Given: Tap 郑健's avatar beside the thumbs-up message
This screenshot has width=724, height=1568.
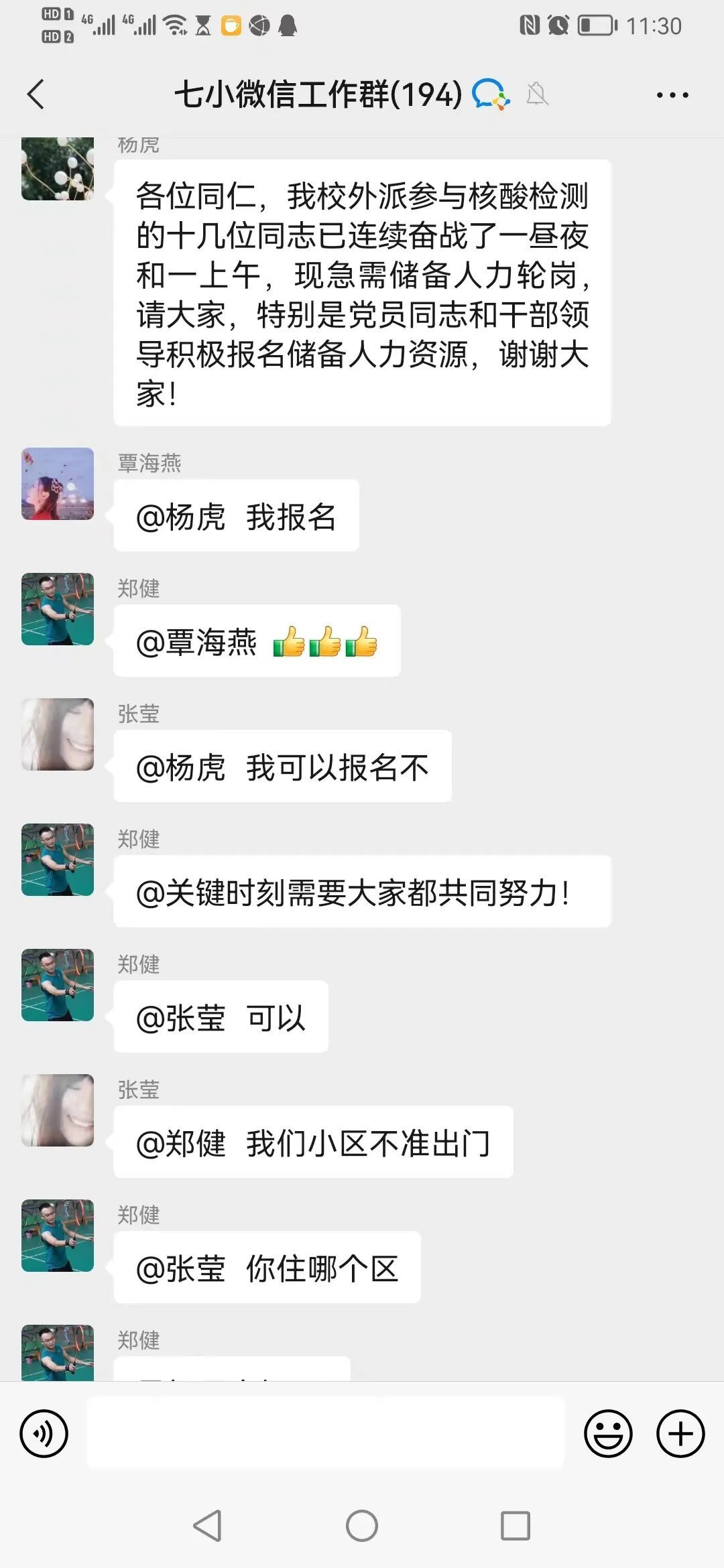Looking at the screenshot, I should click(x=58, y=609).
